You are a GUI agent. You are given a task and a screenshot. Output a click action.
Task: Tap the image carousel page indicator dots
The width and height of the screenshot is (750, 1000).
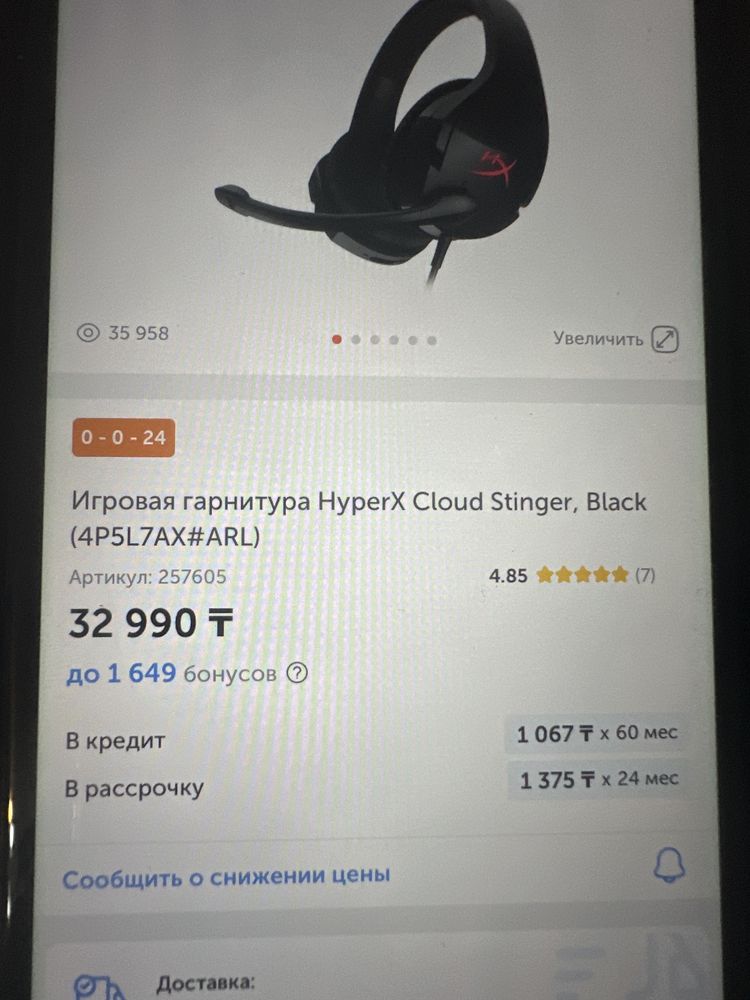384,339
